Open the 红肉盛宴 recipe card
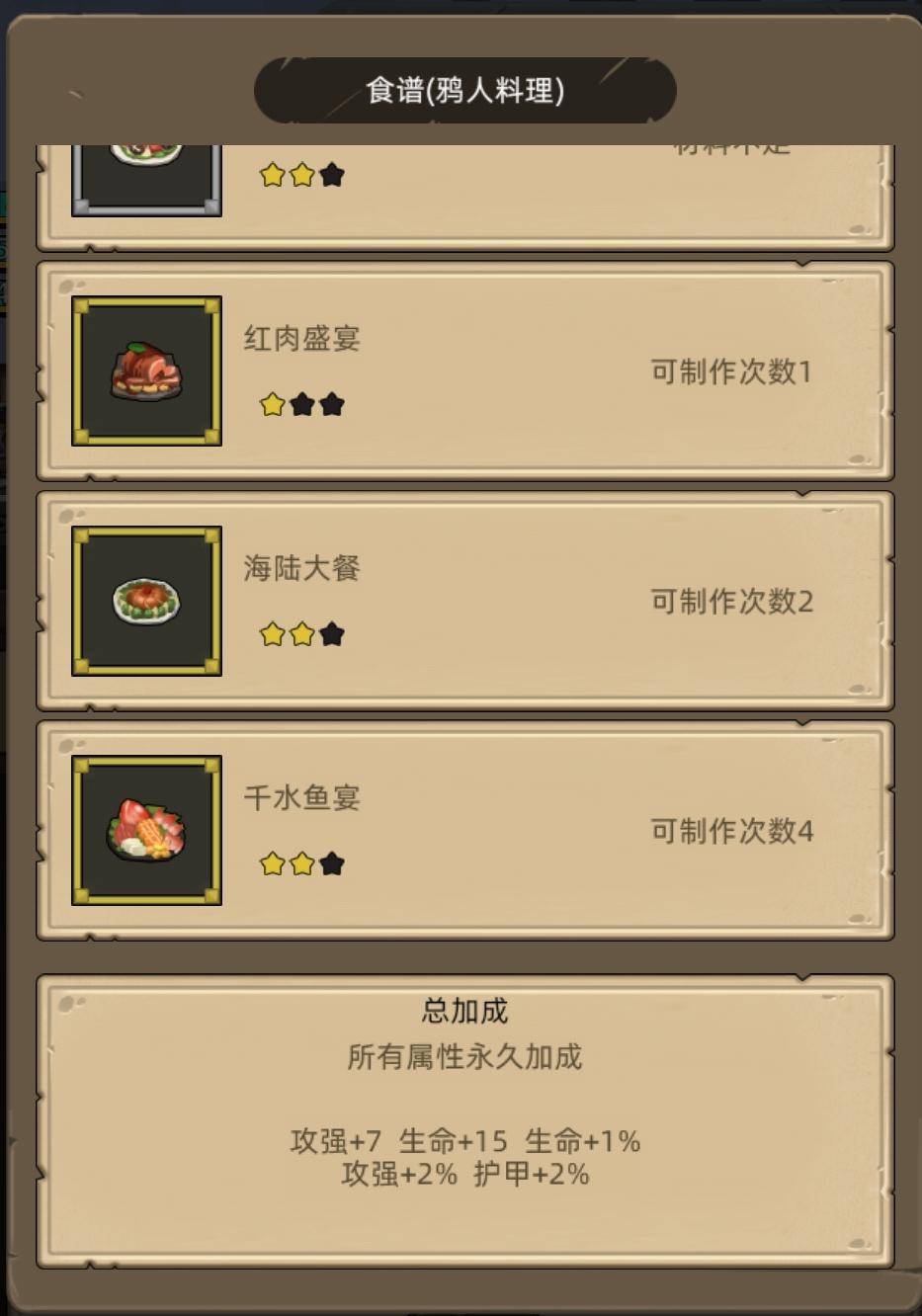 pyautogui.click(x=464, y=371)
